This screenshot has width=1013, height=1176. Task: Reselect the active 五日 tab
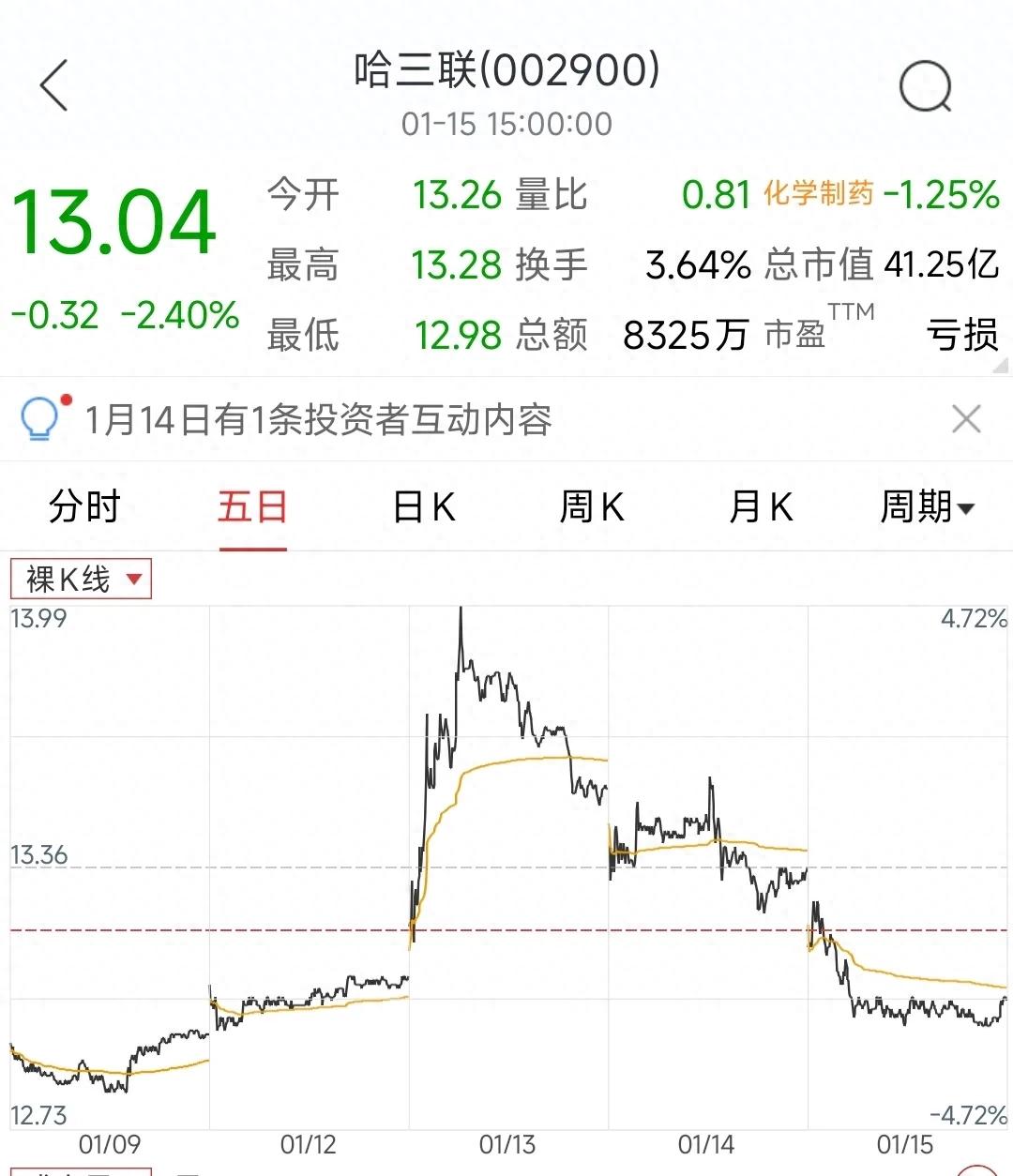(251, 506)
